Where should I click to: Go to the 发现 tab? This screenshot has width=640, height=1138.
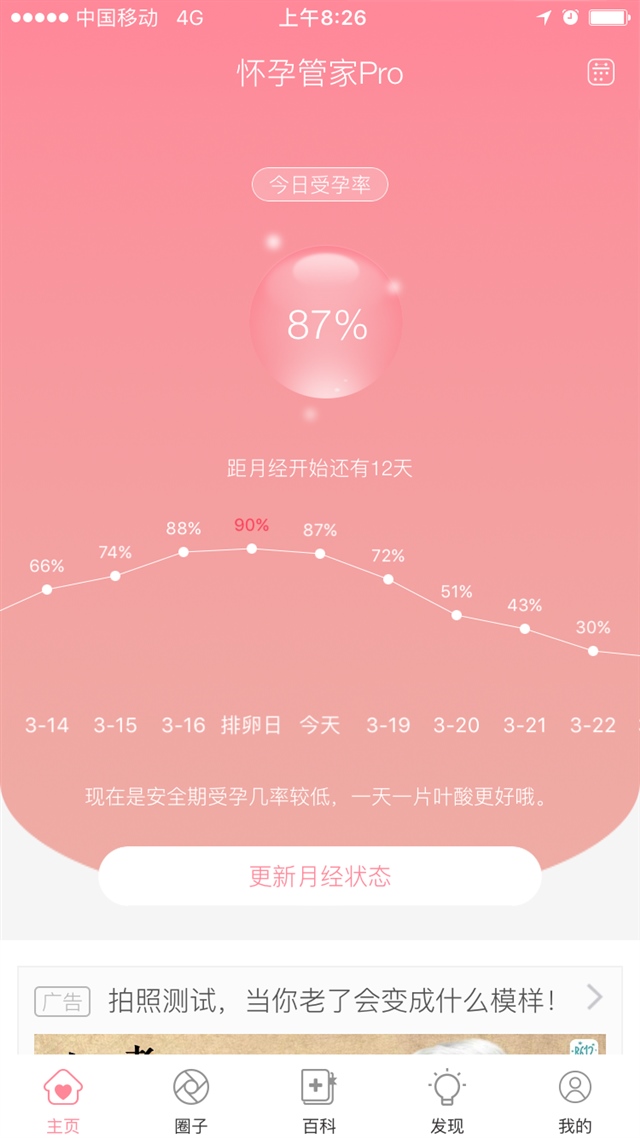(x=447, y=1100)
